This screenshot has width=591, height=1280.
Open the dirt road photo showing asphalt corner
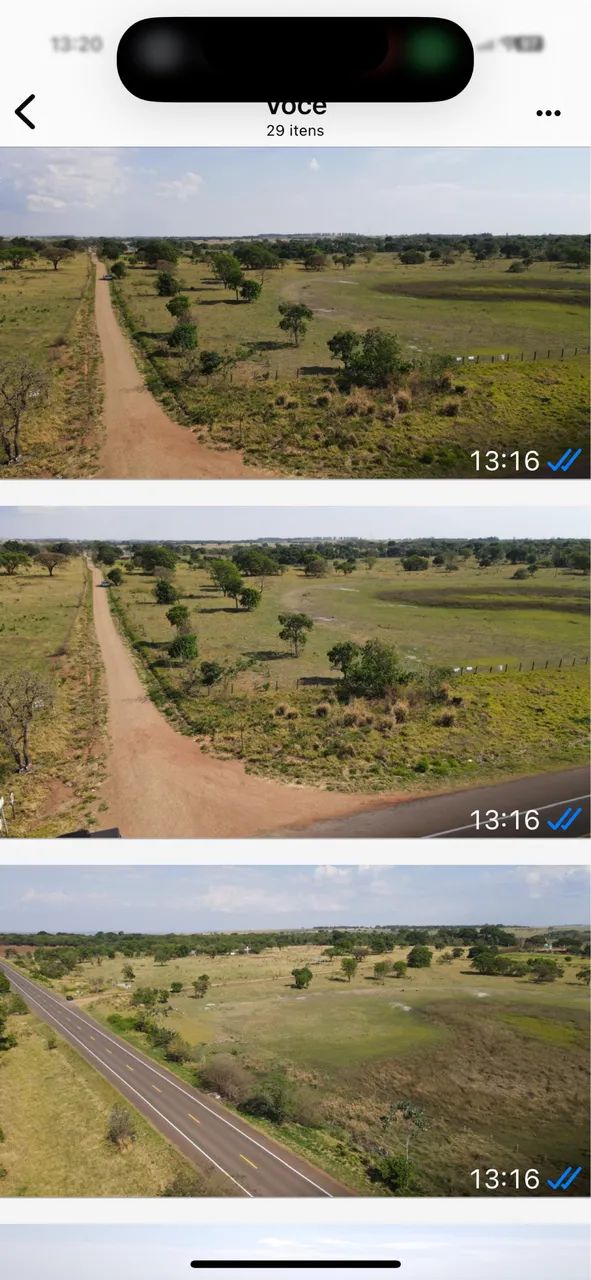pyautogui.click(x=295, y=672)
